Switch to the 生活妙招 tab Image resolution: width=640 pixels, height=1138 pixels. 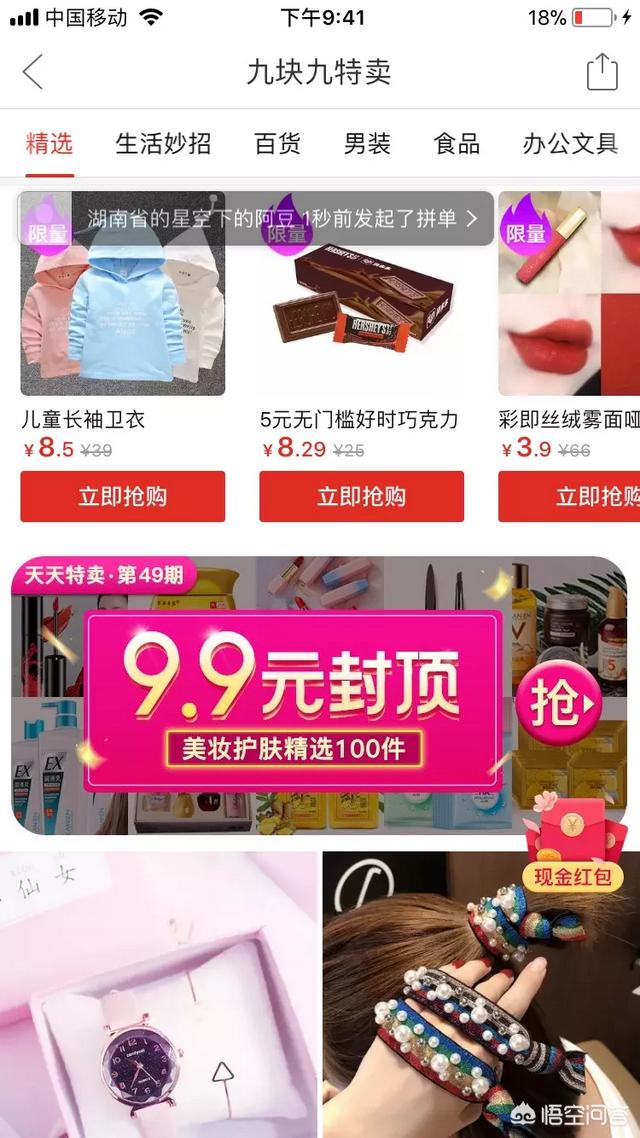click(x=163, y=144)
